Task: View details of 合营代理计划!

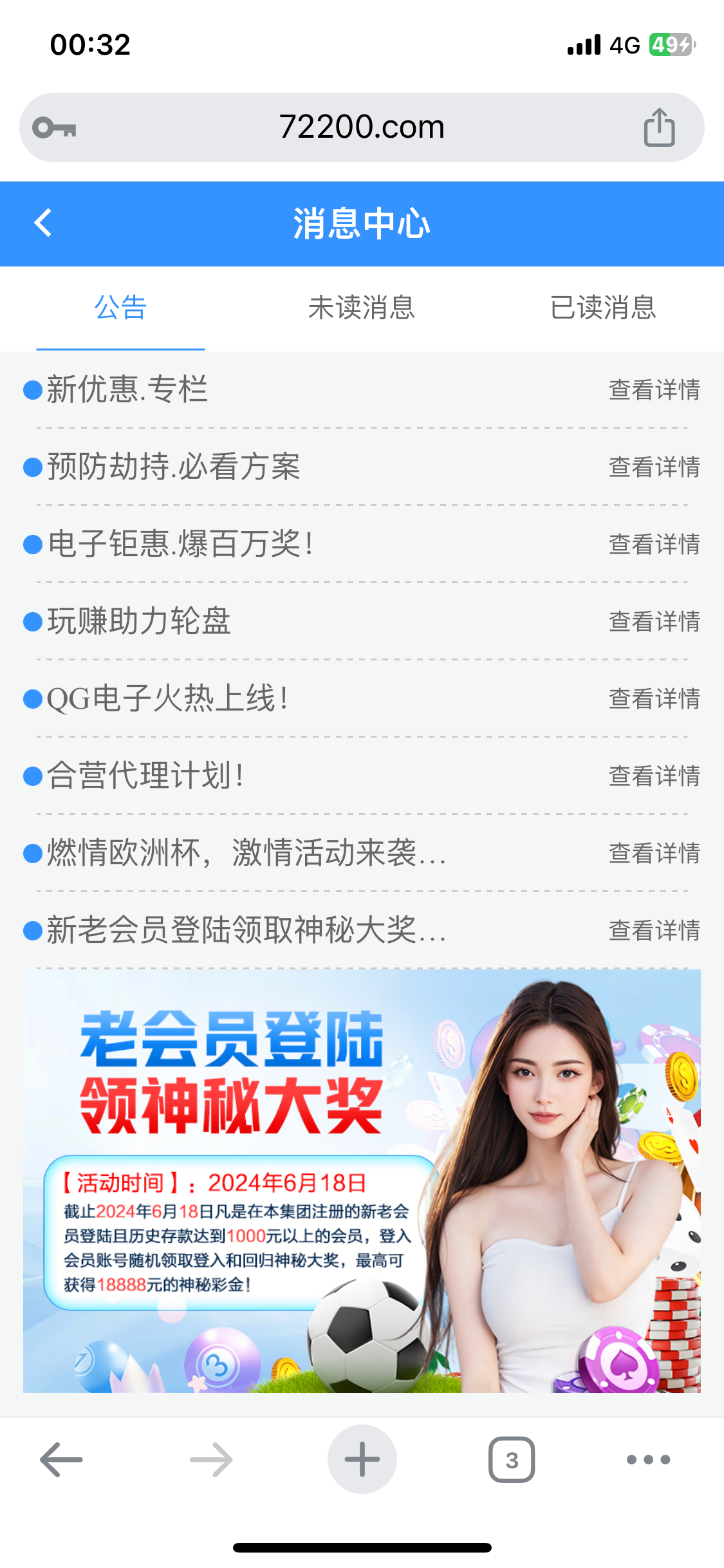Action: click(654, 776)
